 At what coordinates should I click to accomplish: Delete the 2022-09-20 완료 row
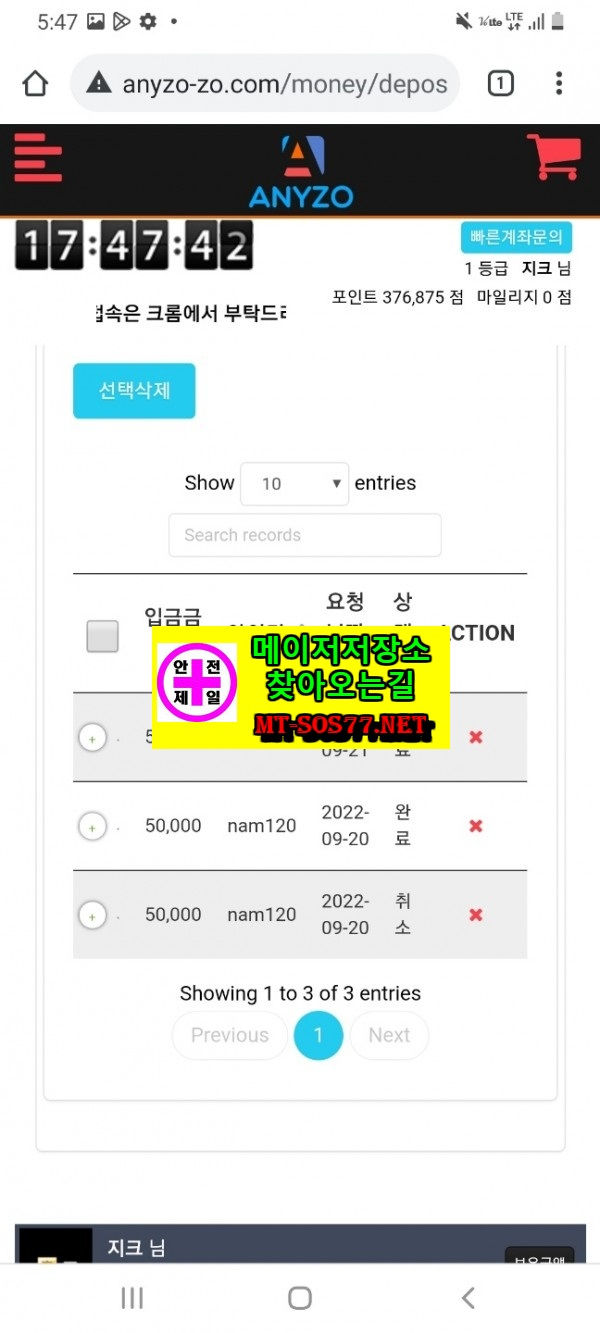tap(476, 826)
